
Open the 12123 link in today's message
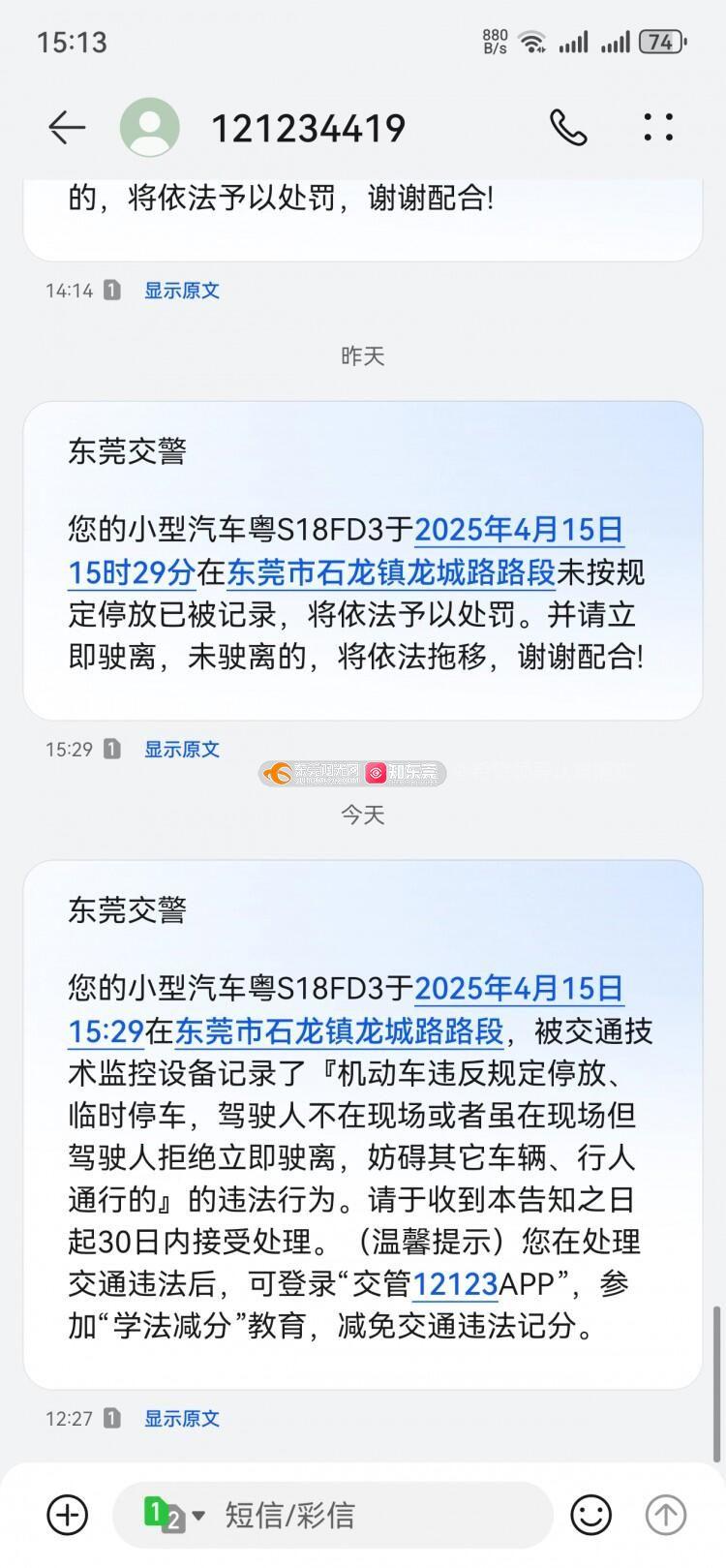(x=455, y=1285)
